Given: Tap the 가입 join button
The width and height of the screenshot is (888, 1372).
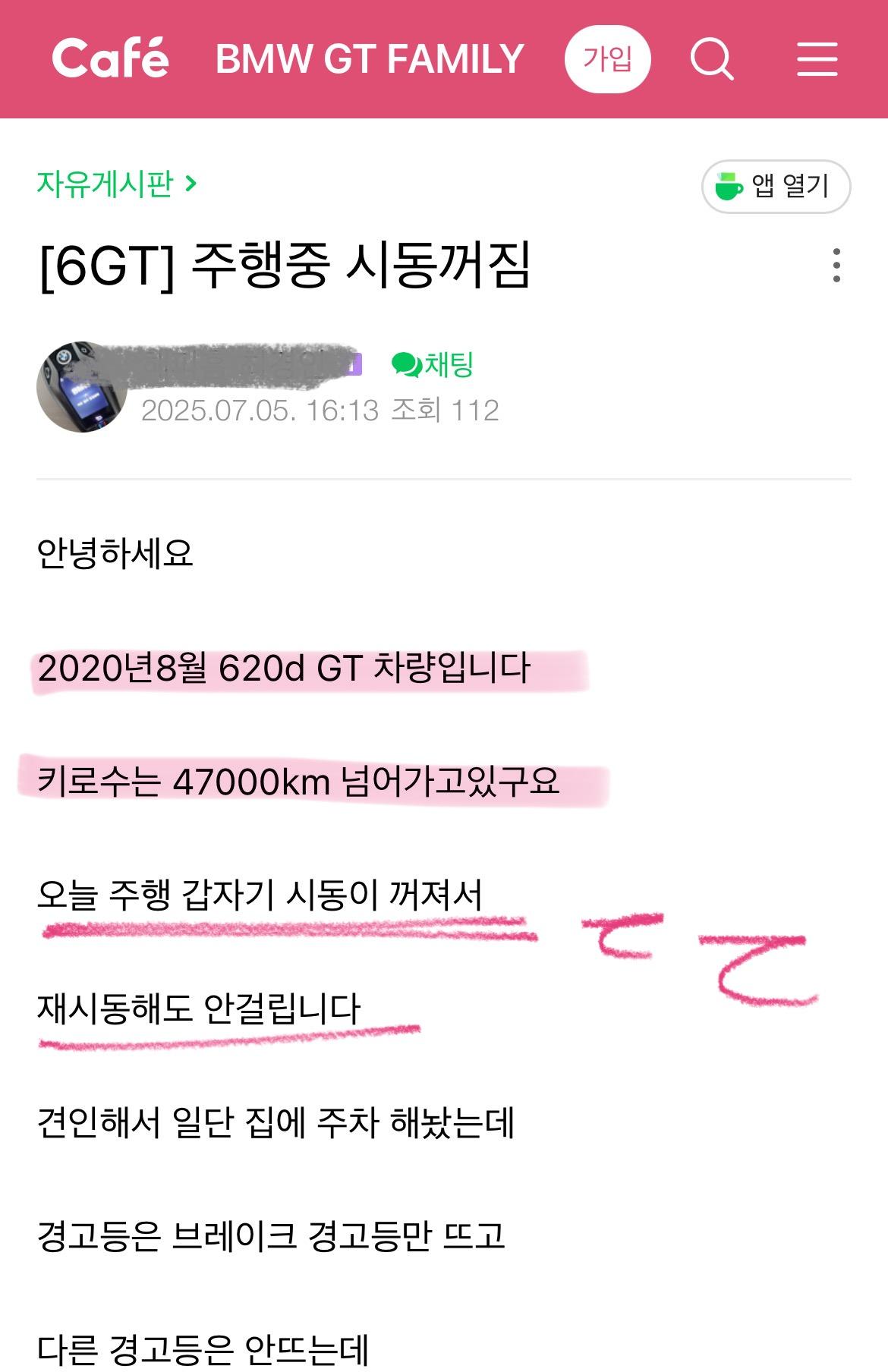Looking at the screenshot, I should click(x=607, y=59).
